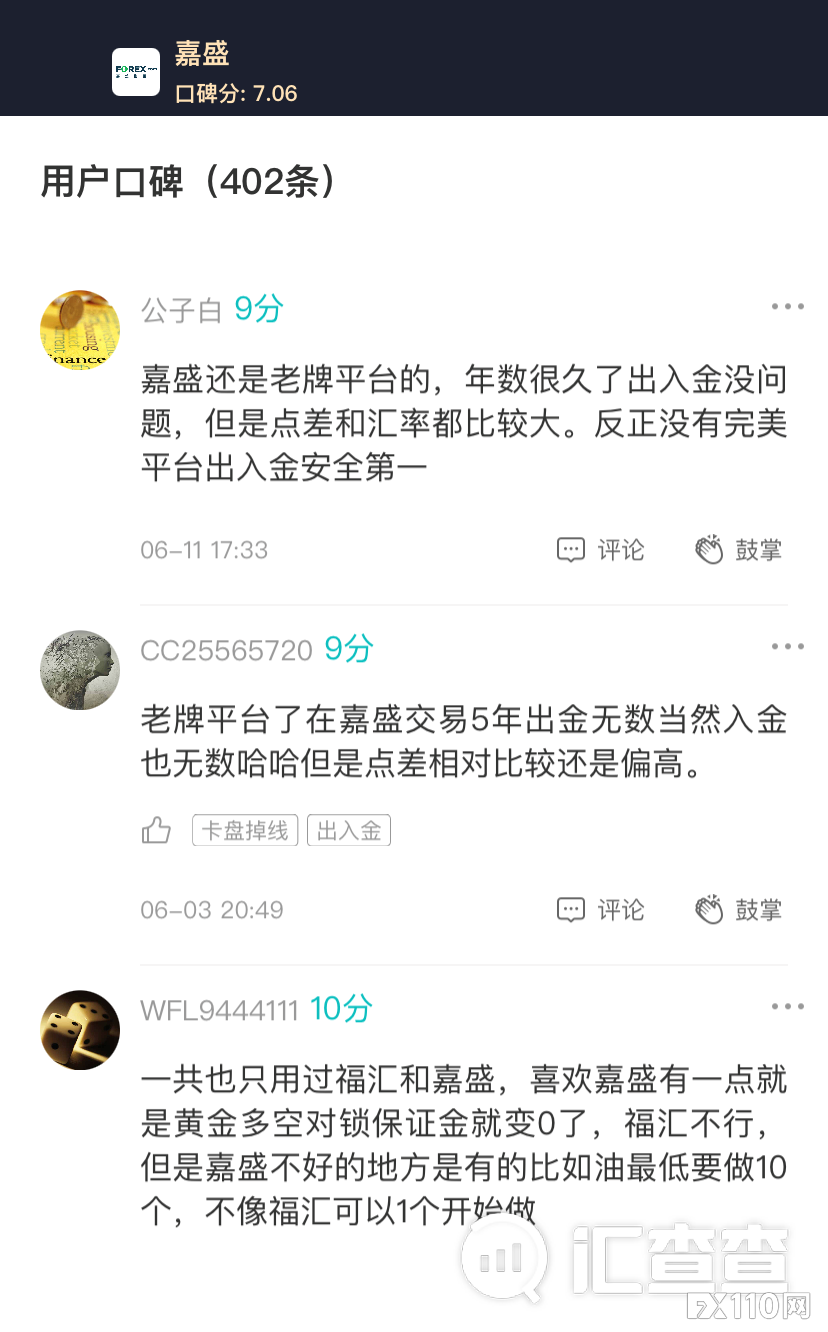Click the timestamp 06-11 17:33
This screenshot has height=1332, width=828.
click(x=204, y=549)
